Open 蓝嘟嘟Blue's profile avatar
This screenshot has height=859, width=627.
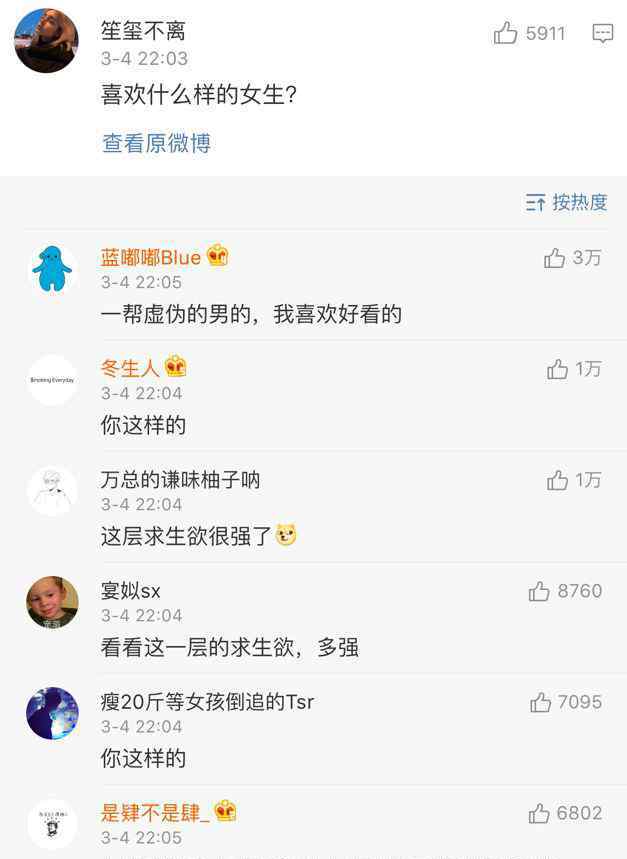point(52,268)
